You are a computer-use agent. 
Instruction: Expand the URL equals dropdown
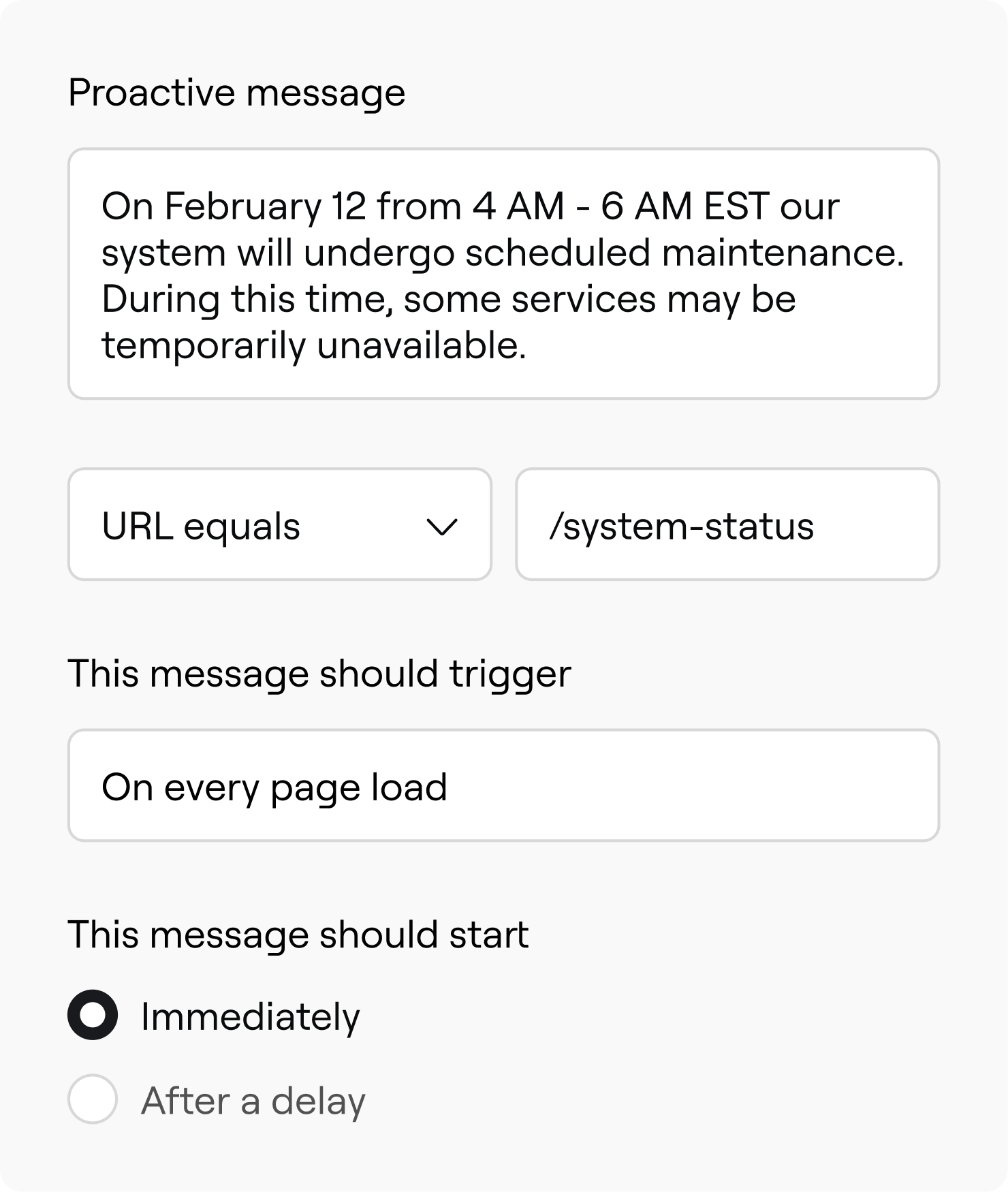click(x=279, y=524)
